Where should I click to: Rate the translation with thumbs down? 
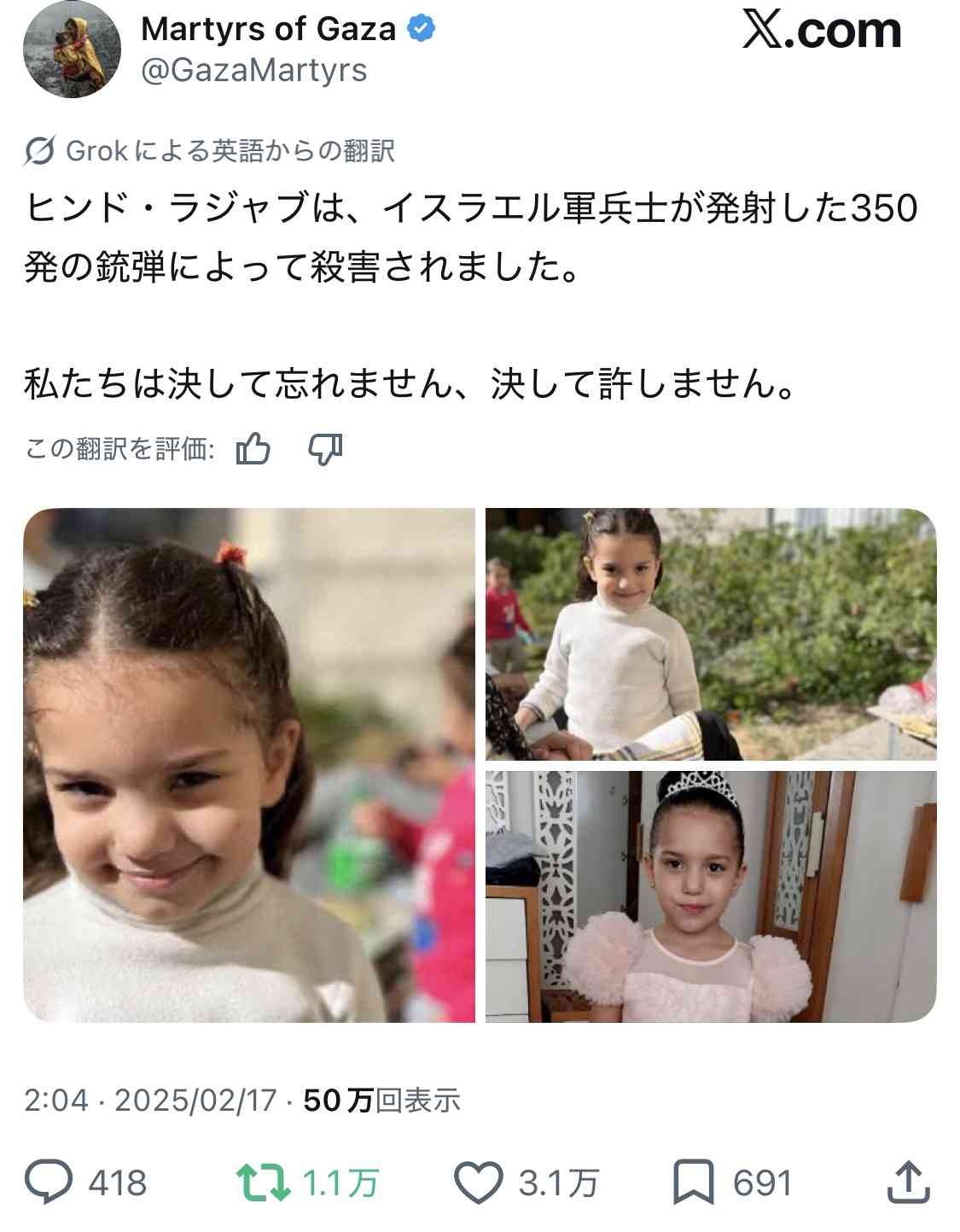point(325,448)
